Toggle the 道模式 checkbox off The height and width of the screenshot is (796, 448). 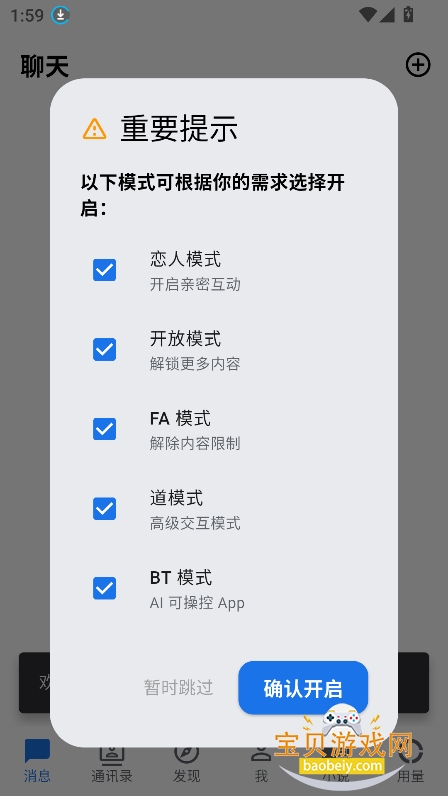point(105,509)
